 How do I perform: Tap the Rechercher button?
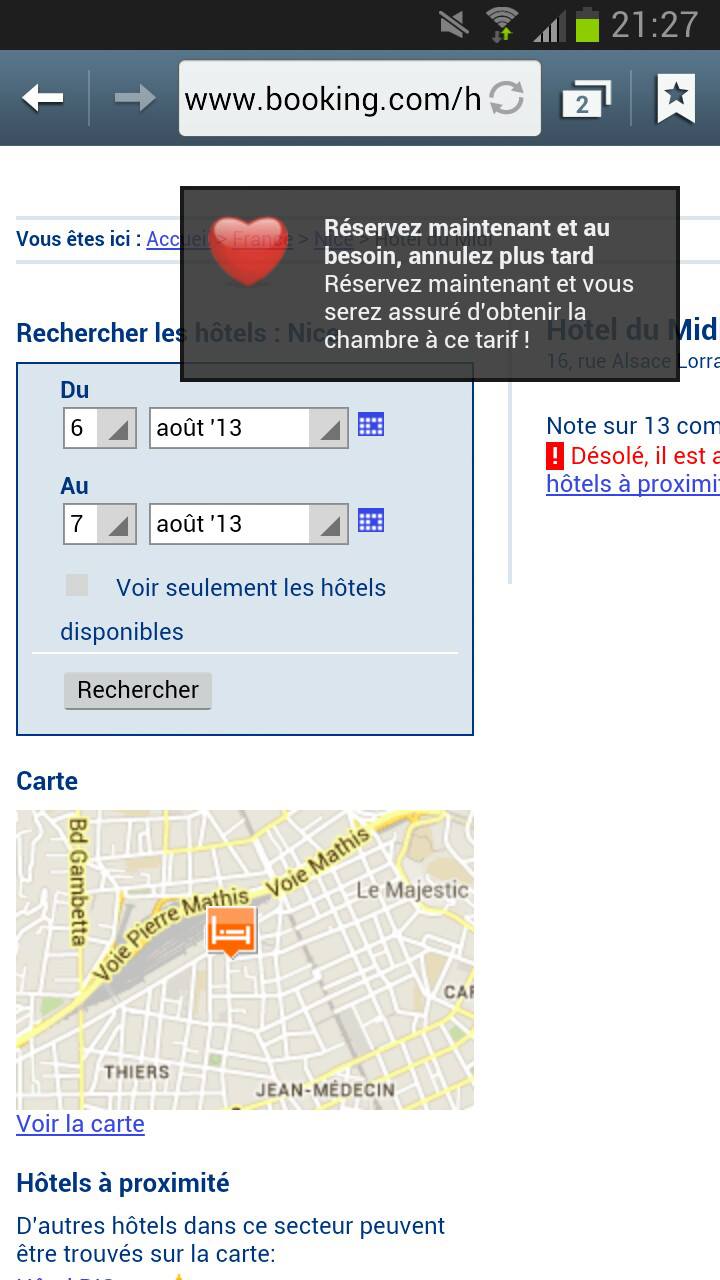coord(138,690)
